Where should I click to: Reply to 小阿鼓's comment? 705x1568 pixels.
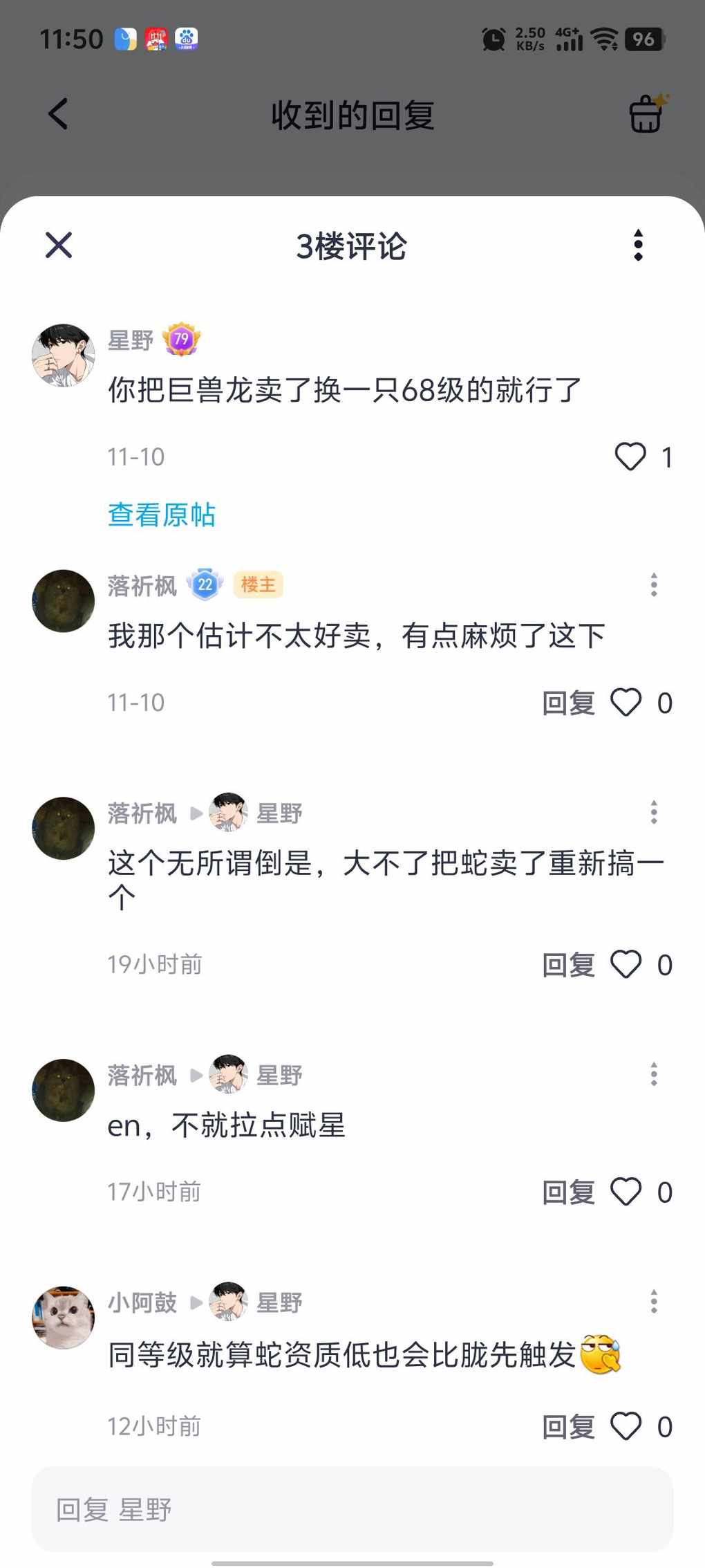click(568, 1427)
